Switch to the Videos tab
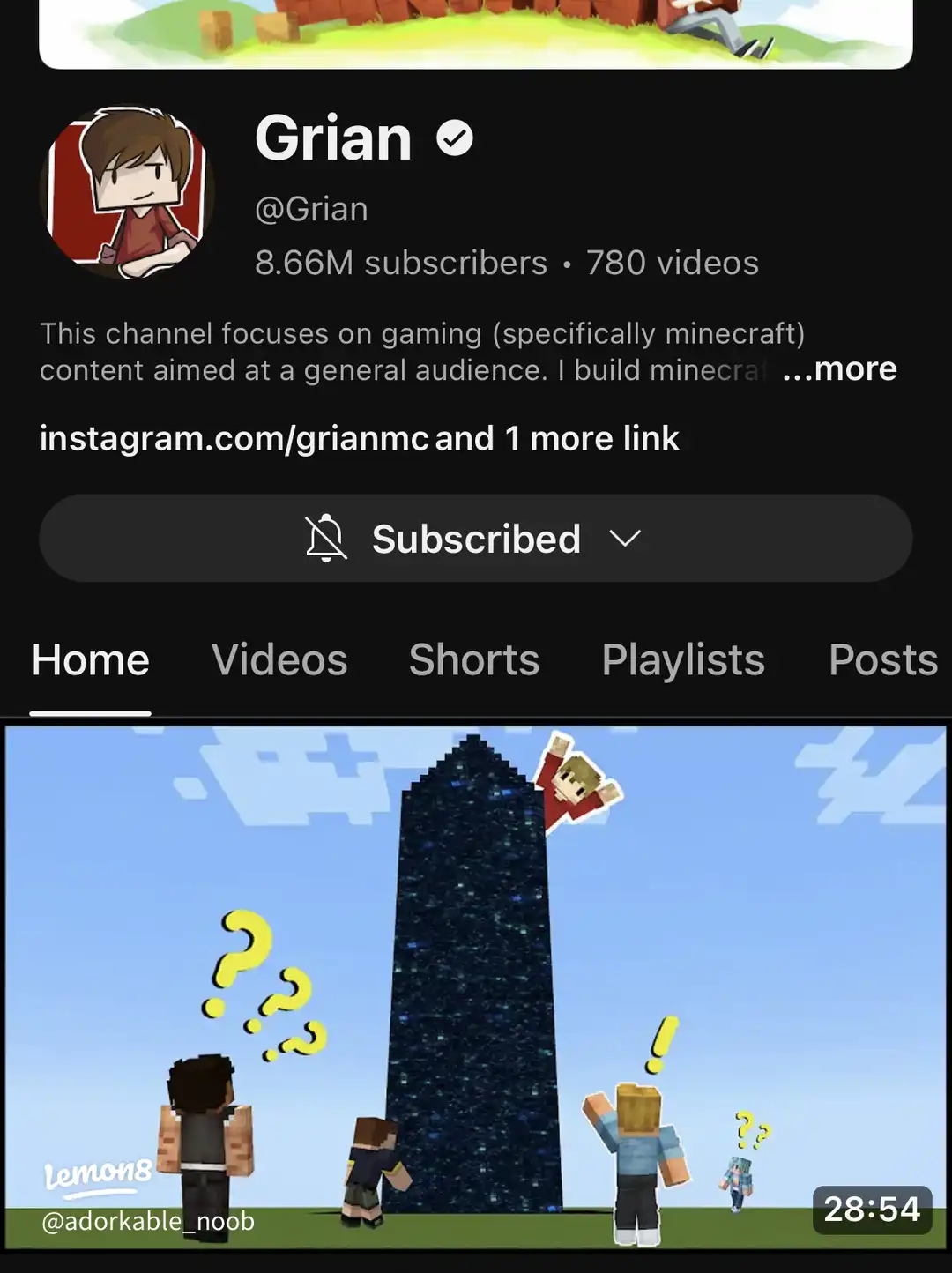The height and width of the screenshot is (1273, 952). [279, 660]
